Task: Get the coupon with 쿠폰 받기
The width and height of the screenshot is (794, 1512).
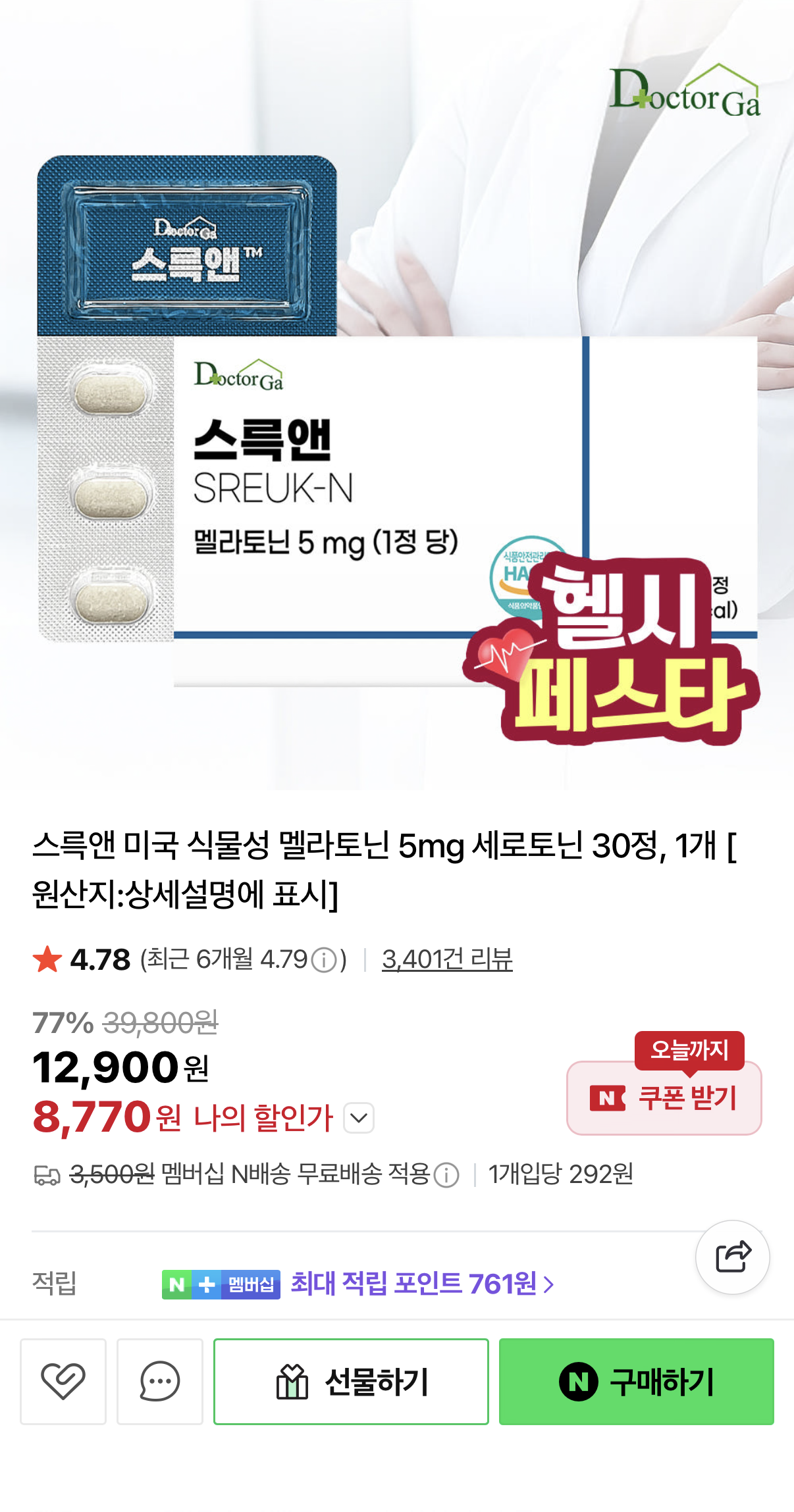Action: 664,1097
